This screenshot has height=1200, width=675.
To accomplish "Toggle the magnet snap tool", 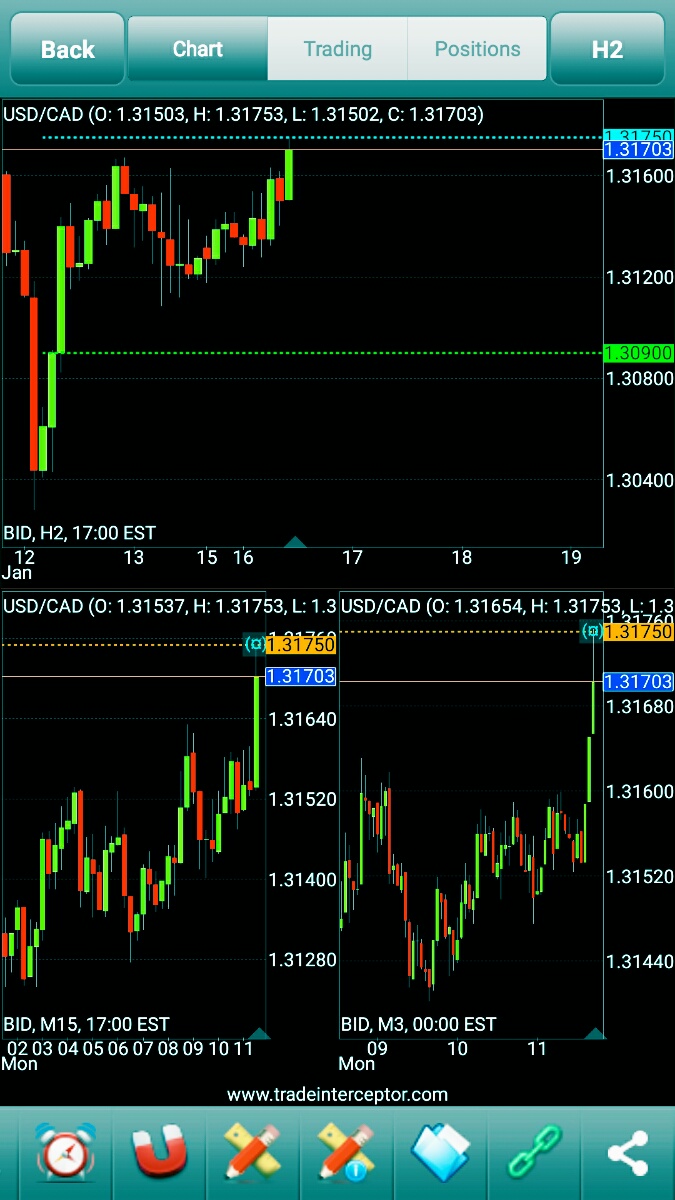I will (160, 1153).
